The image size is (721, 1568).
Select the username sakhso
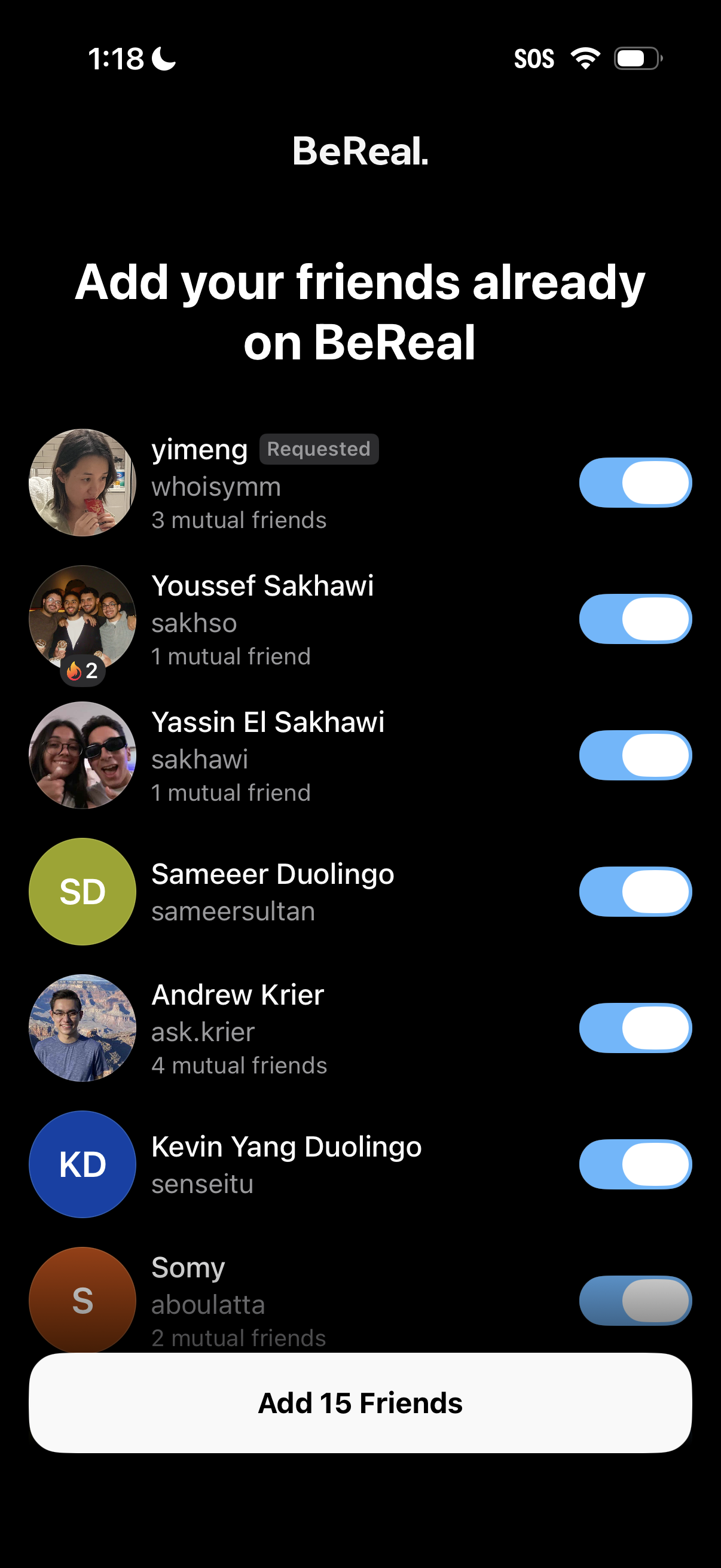coord(195,623)
